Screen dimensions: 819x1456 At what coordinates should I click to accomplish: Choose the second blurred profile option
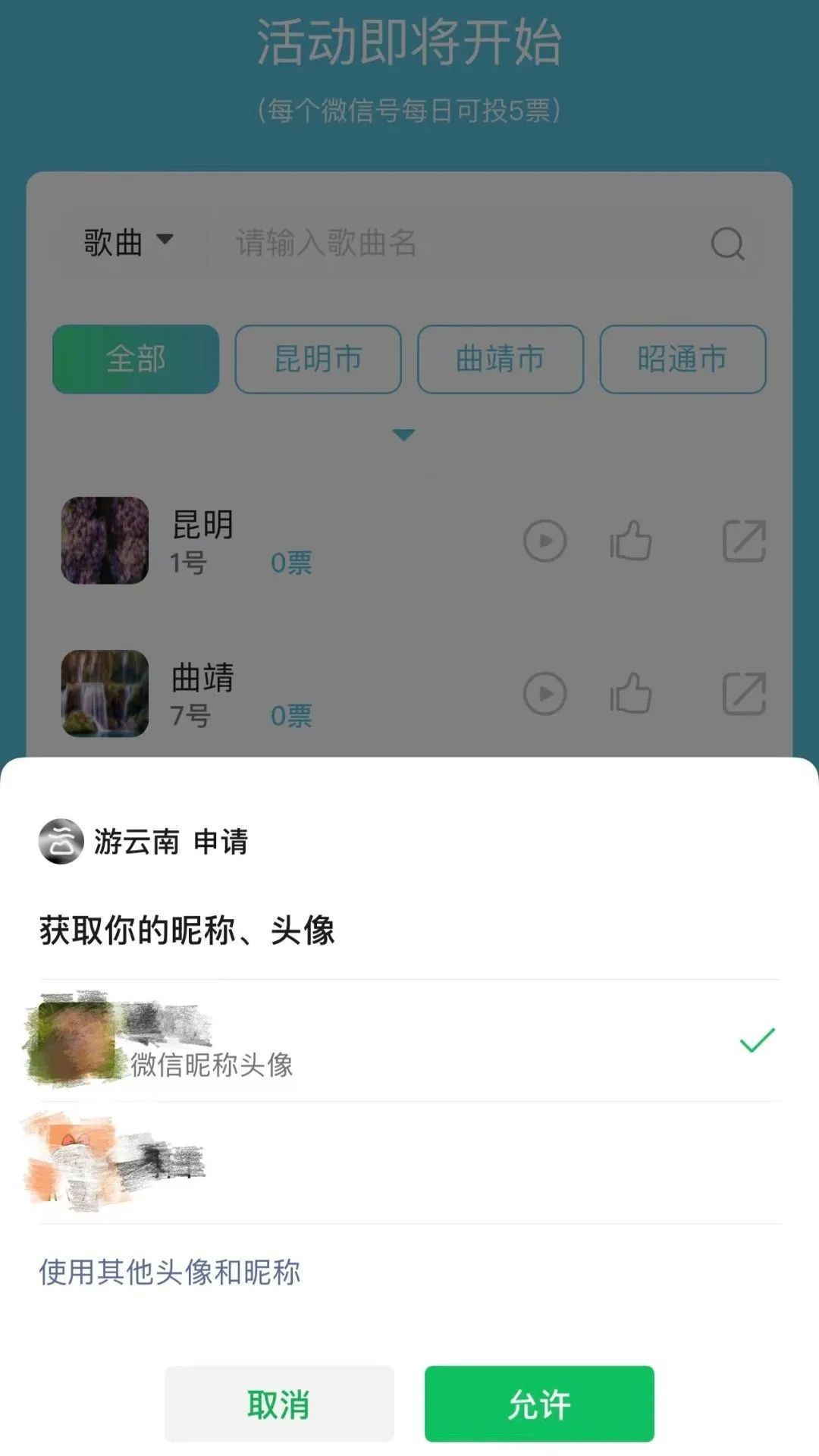(409, 1162)
